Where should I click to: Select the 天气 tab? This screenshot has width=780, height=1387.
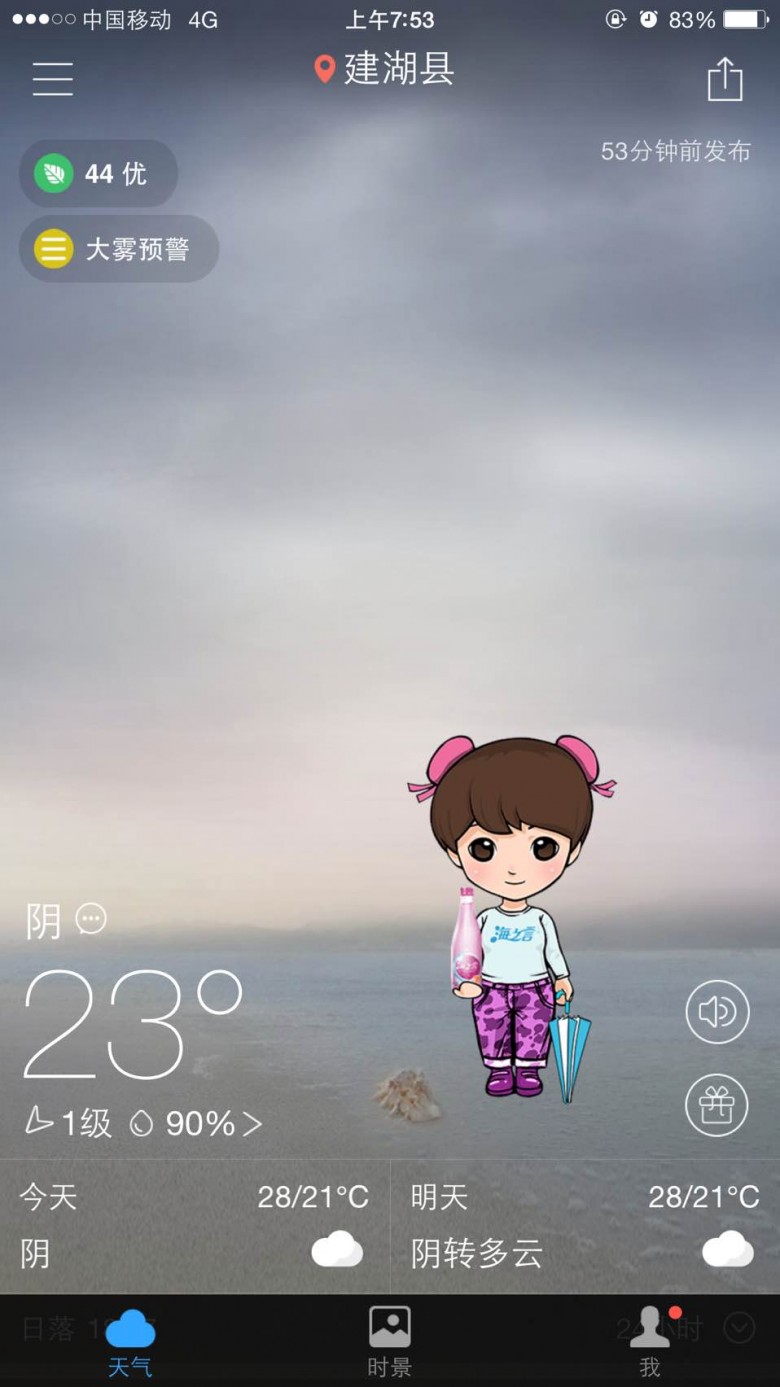pos(130,1341)
